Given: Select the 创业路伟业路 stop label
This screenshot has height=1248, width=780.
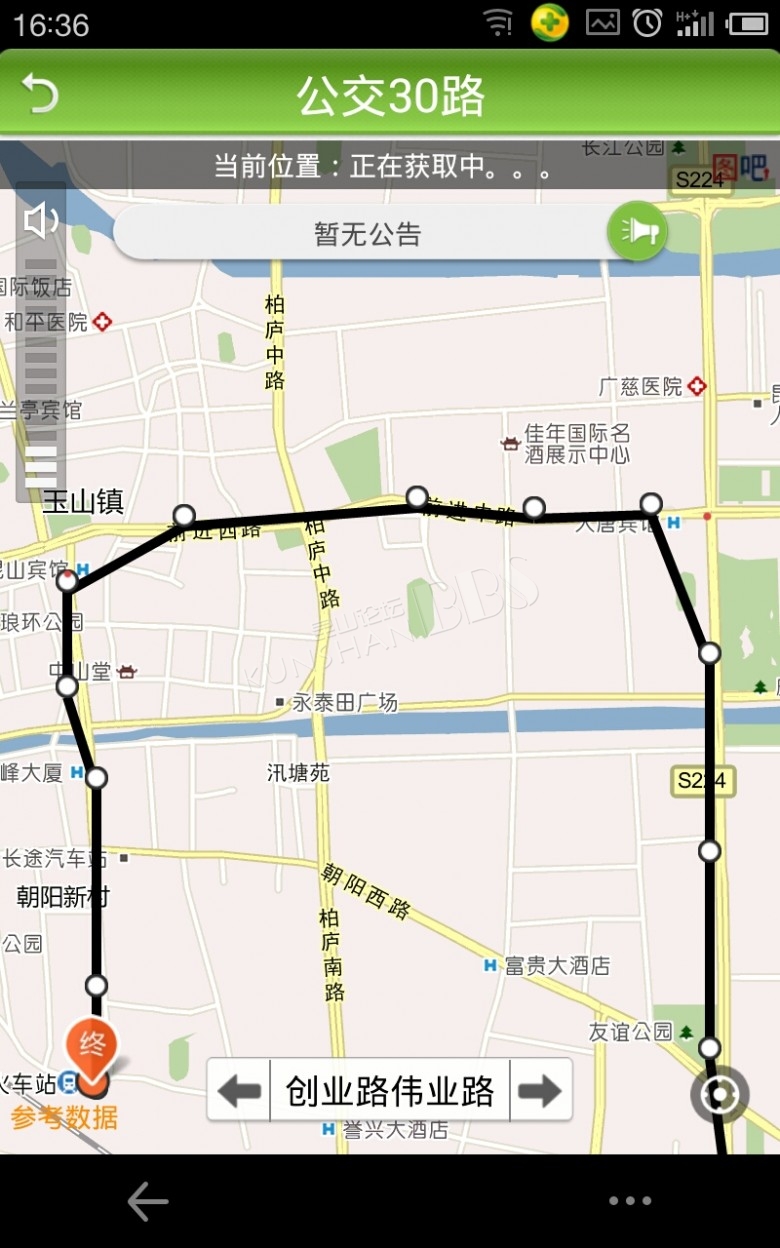Looking at the screenshot, I should click(390, 1090).
